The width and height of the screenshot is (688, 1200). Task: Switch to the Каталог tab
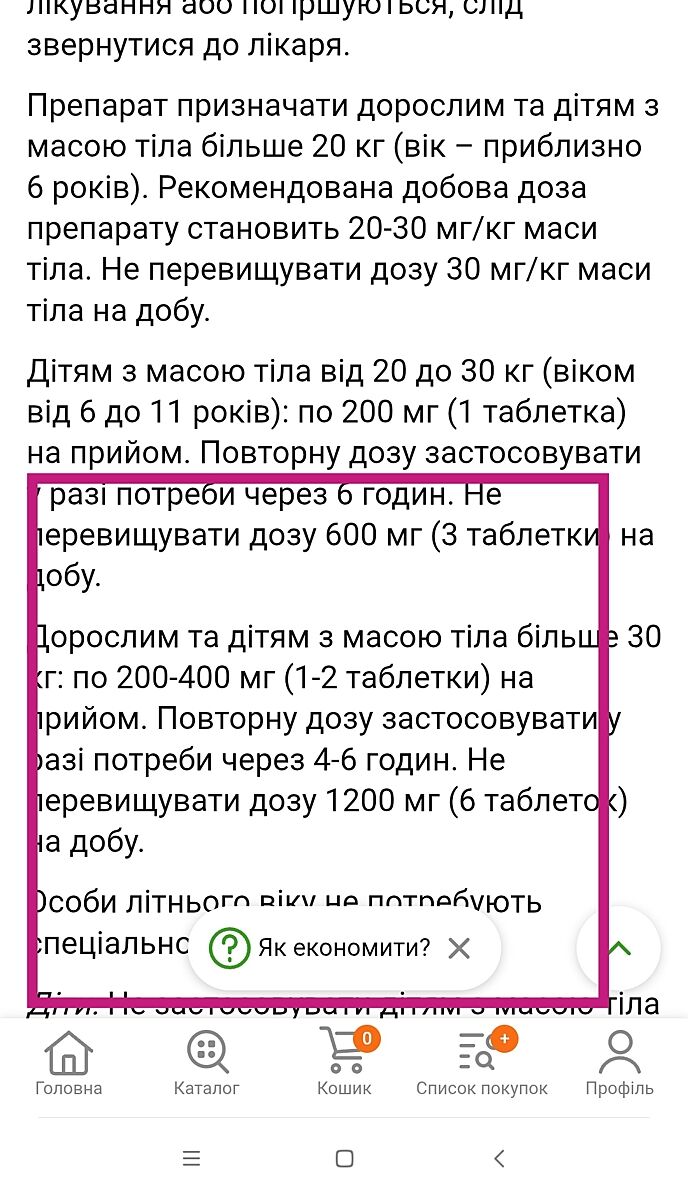click(207, 1064)
